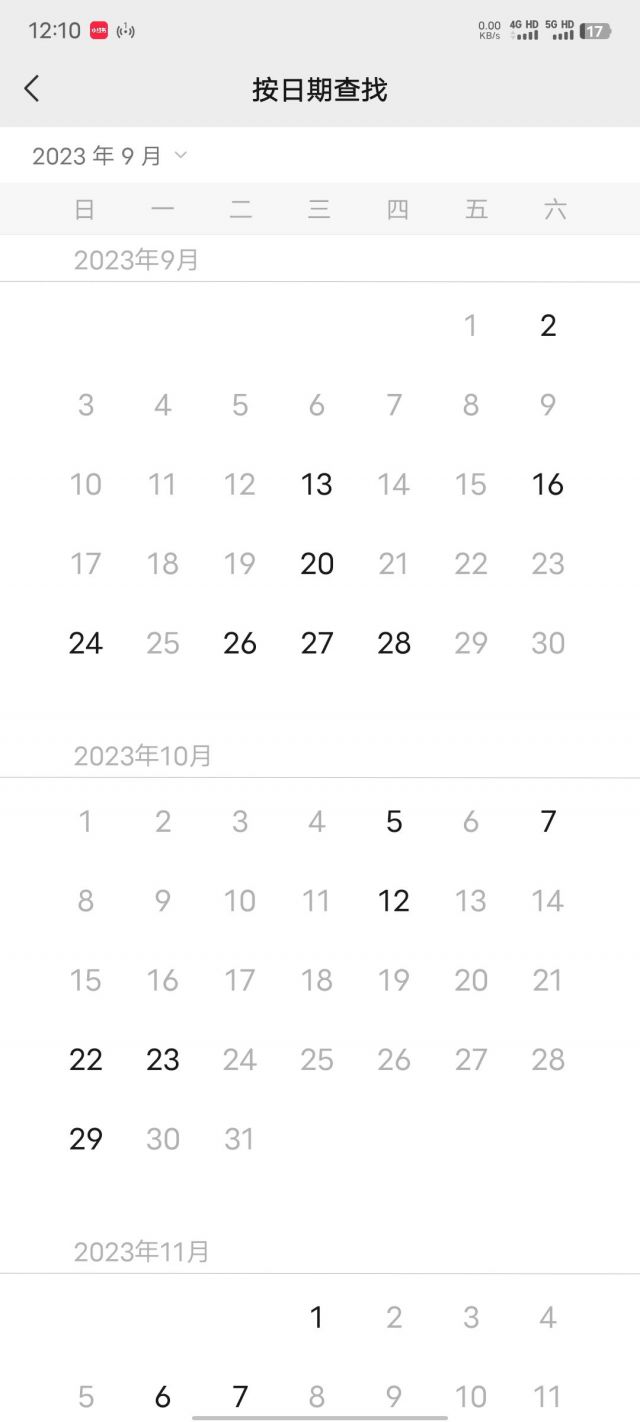The width and height of the screenshot is (640, 1422).
Task: Select September 24
Action: [x=86, y=643]
